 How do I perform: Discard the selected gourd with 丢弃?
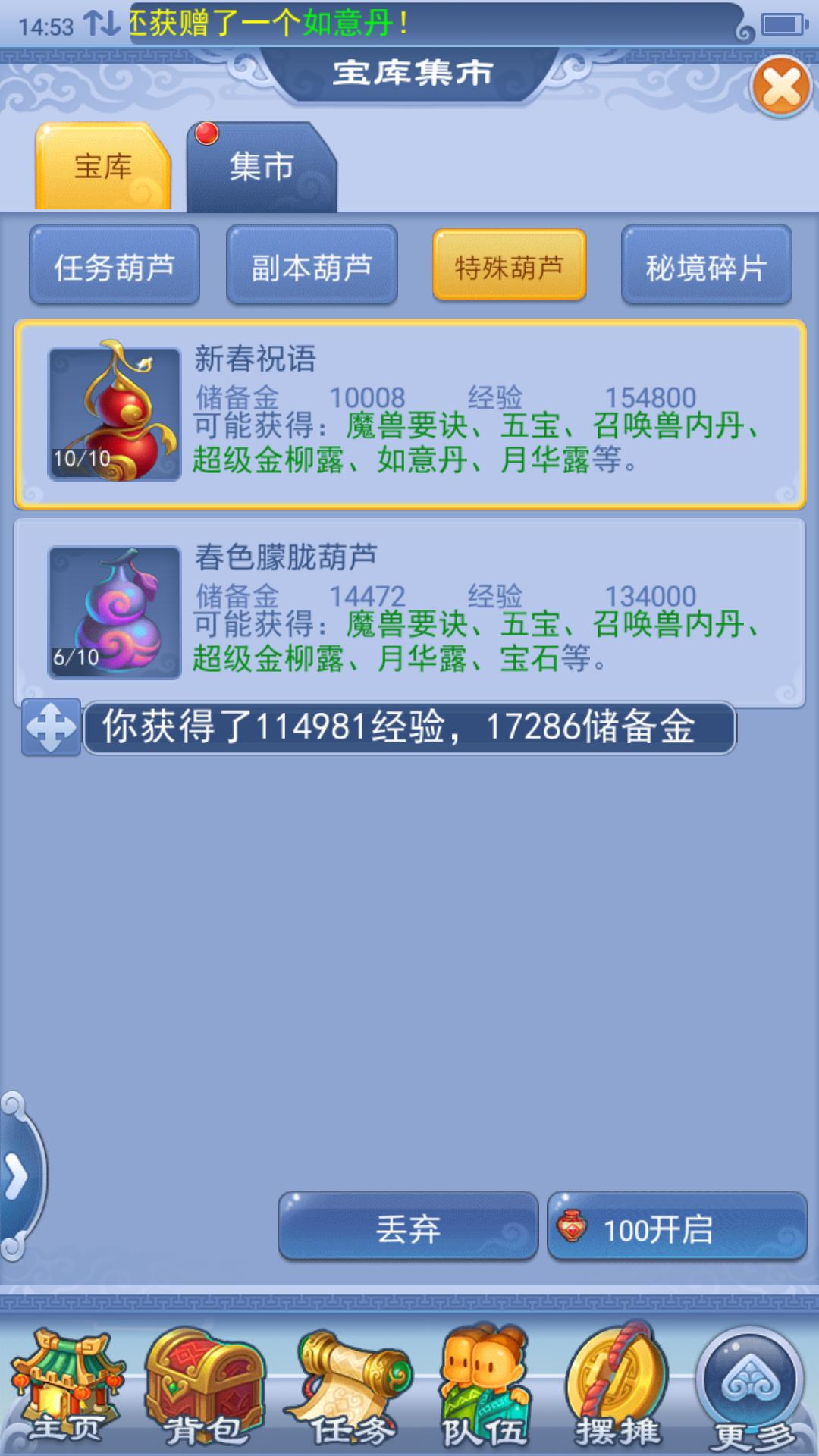click(x=408, y=1228)
